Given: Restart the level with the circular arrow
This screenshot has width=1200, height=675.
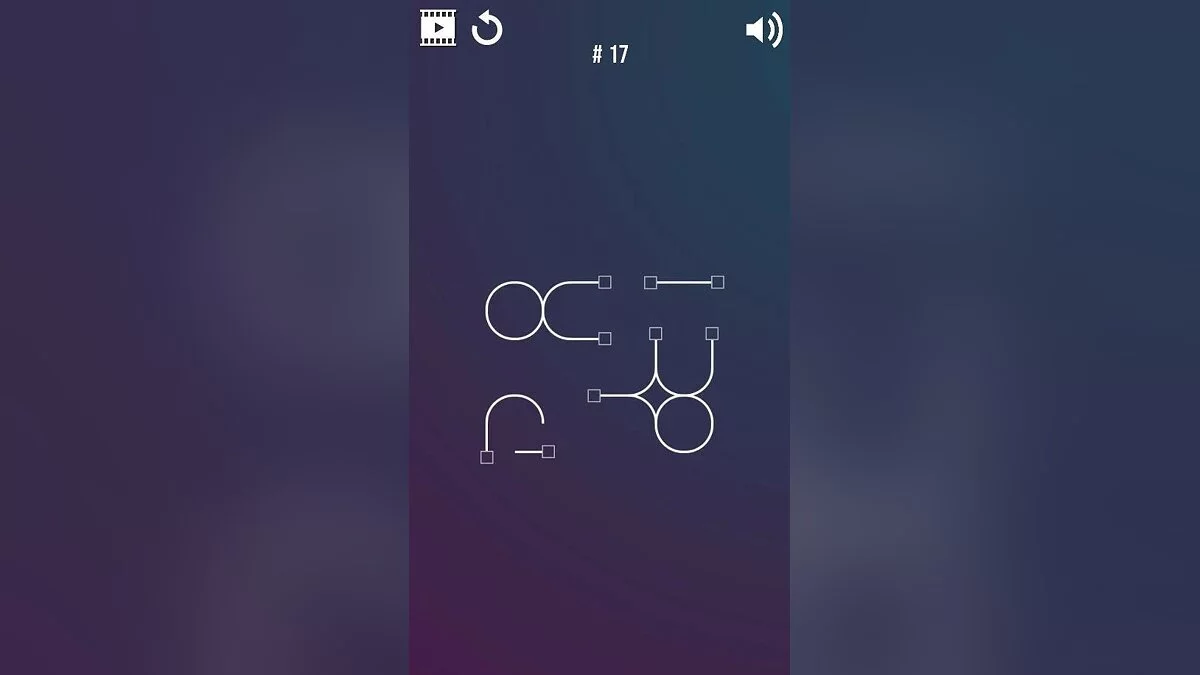Looking at the screenshot, I should coord(487,28).
